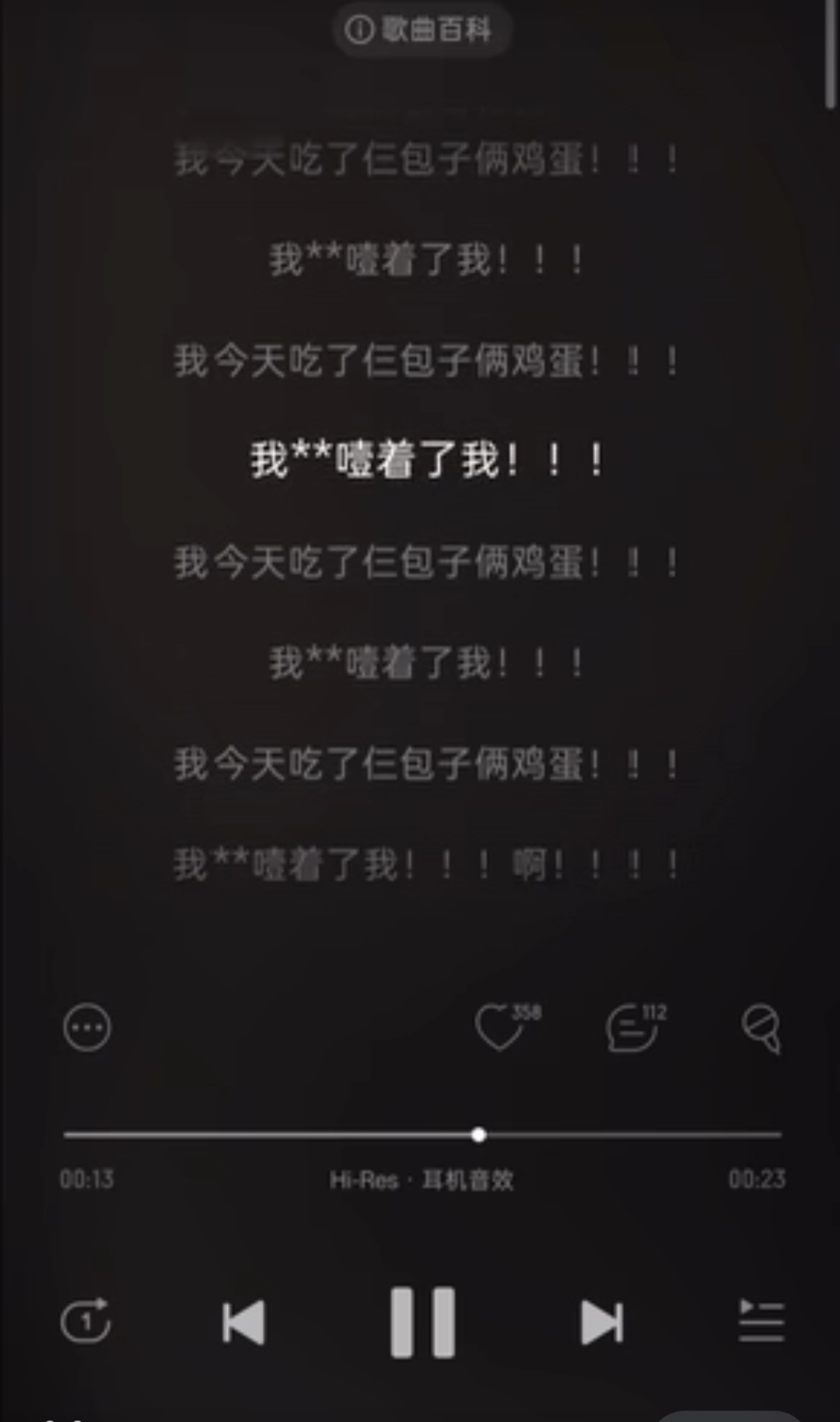
Task: Skip to the previous track
Action: [243, 1322]
